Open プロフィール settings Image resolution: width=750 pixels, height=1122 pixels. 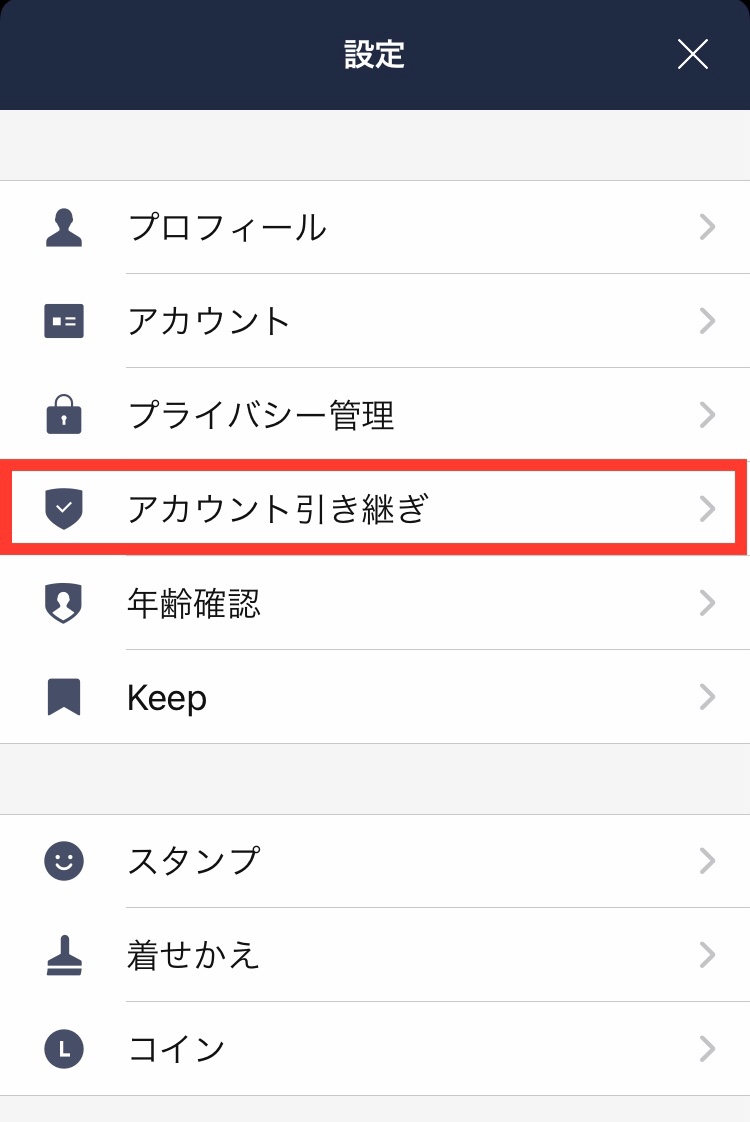point(375,228)
